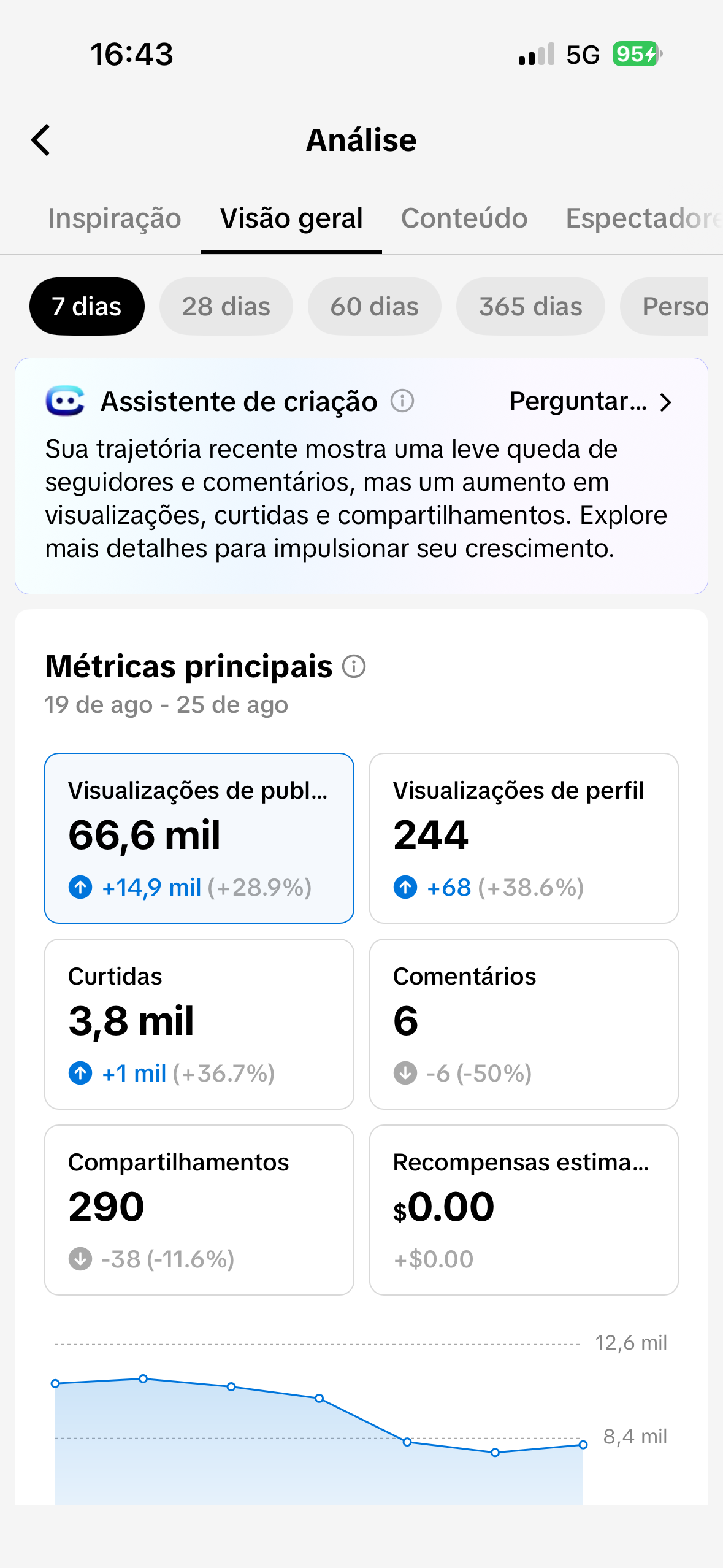
Task: Open the Conteúdo tab
Action: 464,218
